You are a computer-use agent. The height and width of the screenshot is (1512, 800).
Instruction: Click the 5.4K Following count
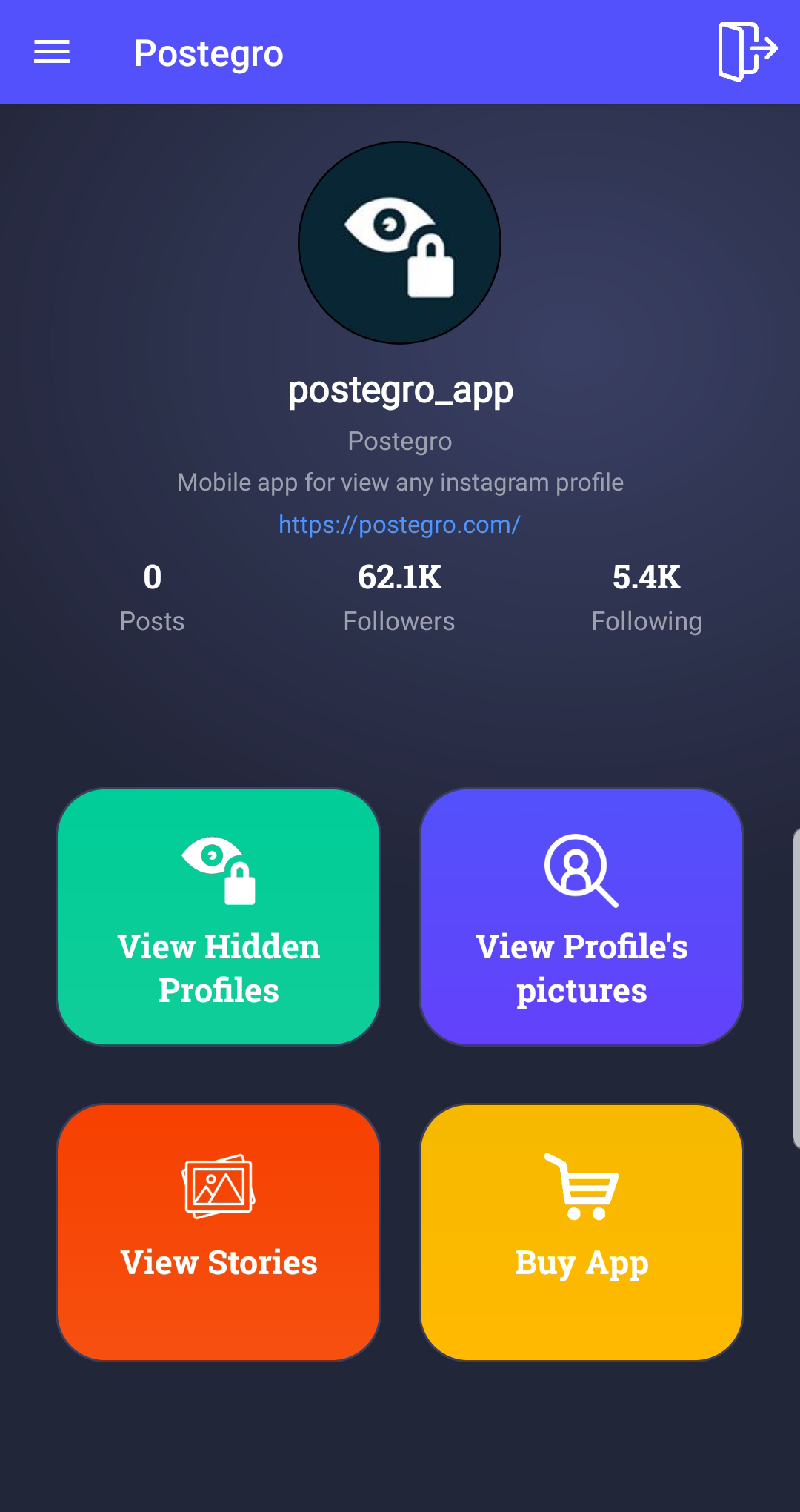point(647,597)
